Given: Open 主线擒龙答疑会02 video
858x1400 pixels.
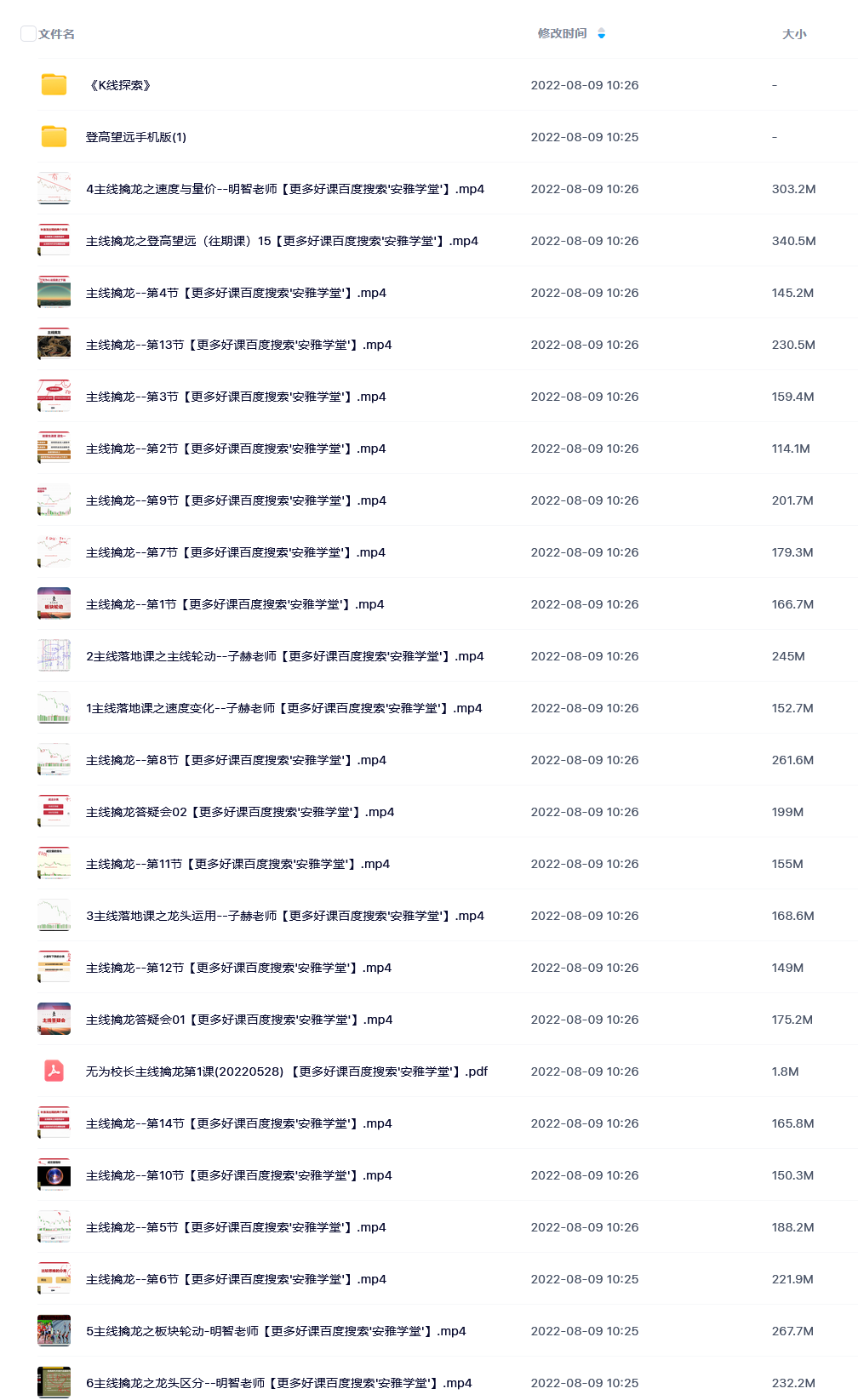Looking at the screenshot, I should pyautogui.click(x=240, y=812).
